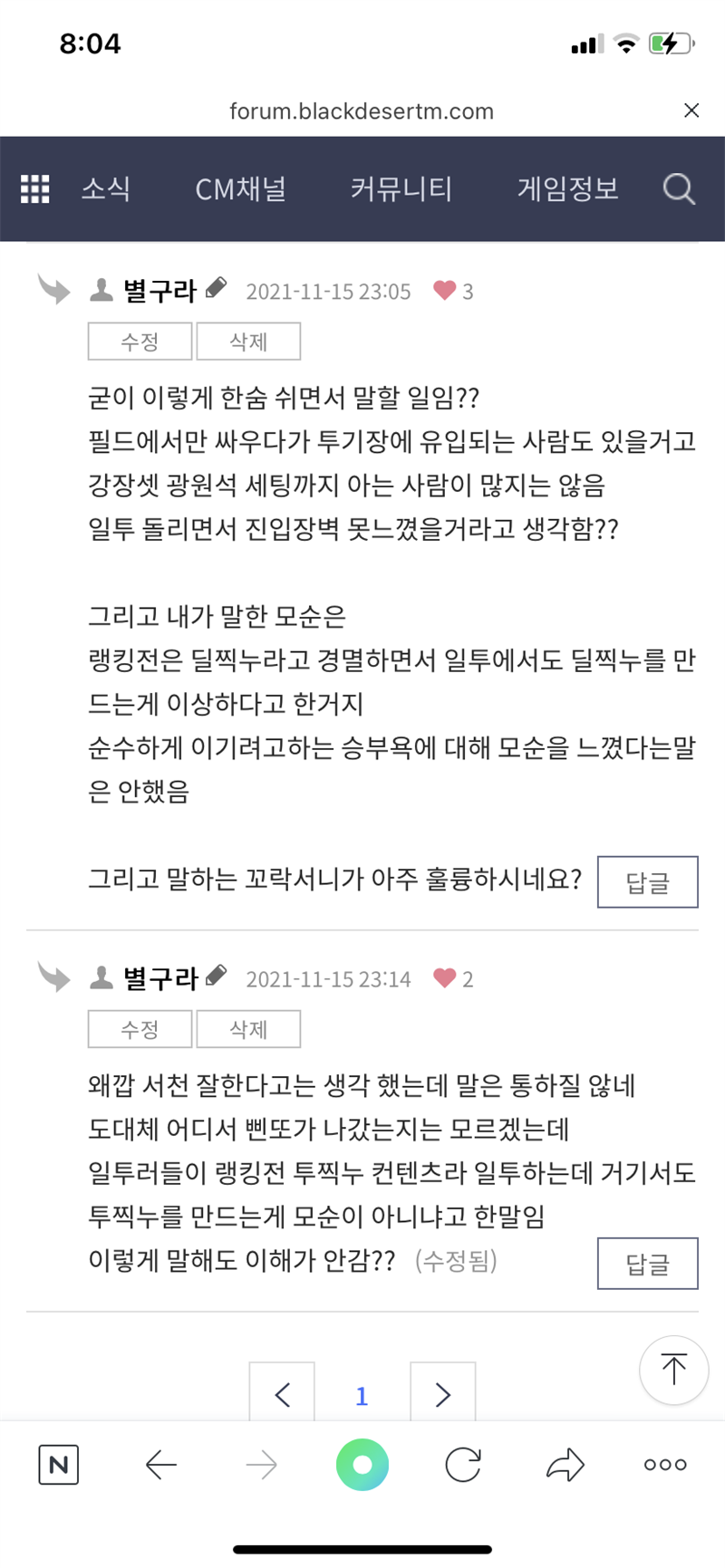Edit the 23:14 comment with 수정
This screenshot has width=725, height=1568.
(140, 1029)
